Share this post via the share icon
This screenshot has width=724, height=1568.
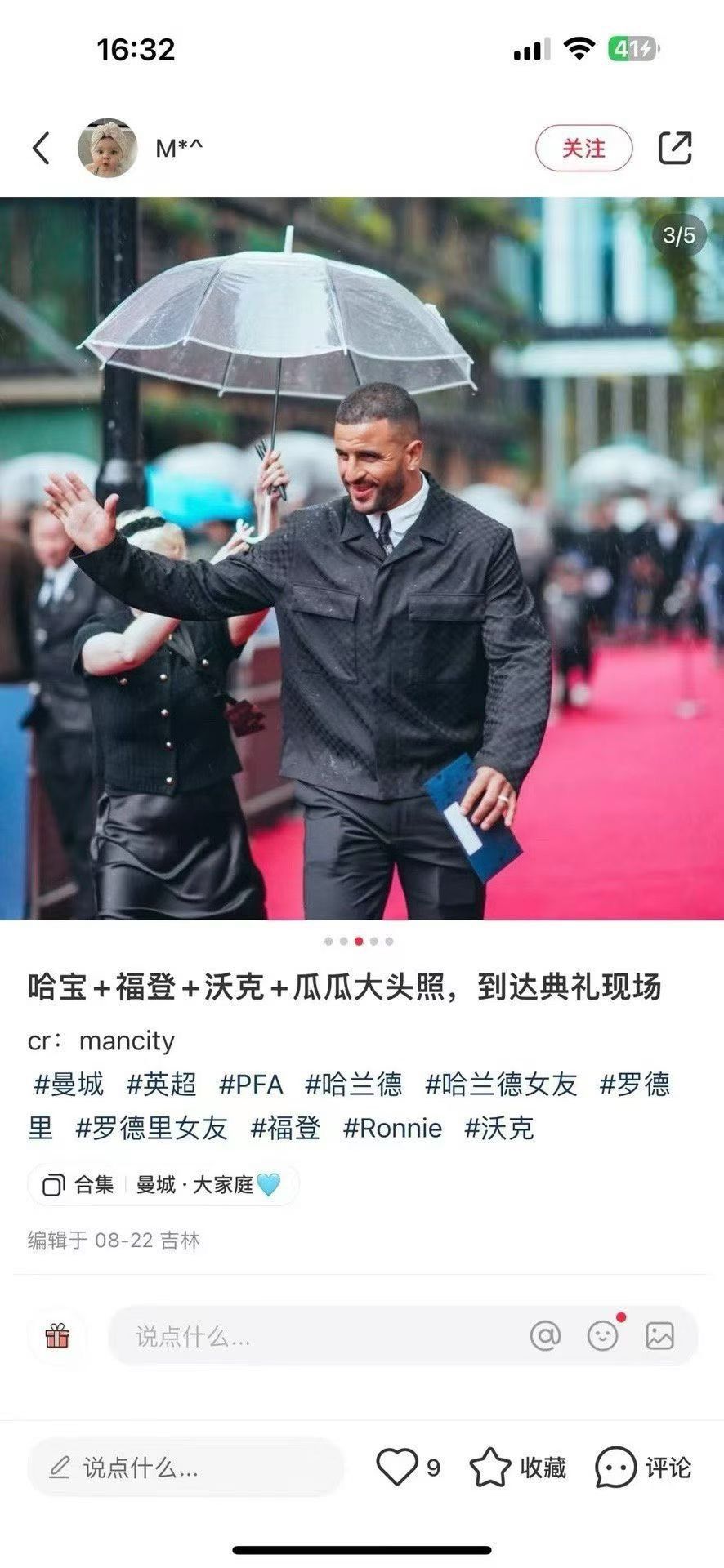[x=675, y=148]
